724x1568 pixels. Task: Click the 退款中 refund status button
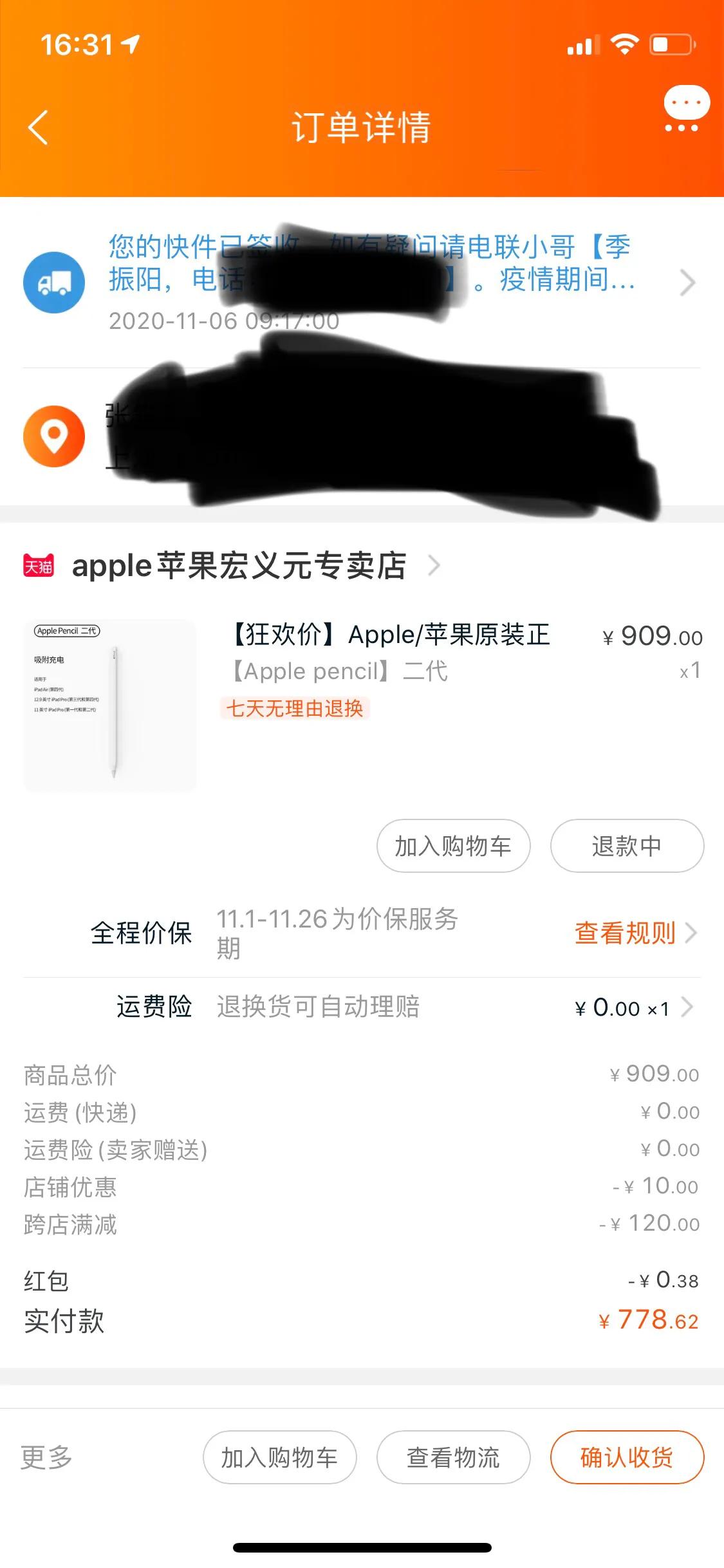click(x=627, y=846)
